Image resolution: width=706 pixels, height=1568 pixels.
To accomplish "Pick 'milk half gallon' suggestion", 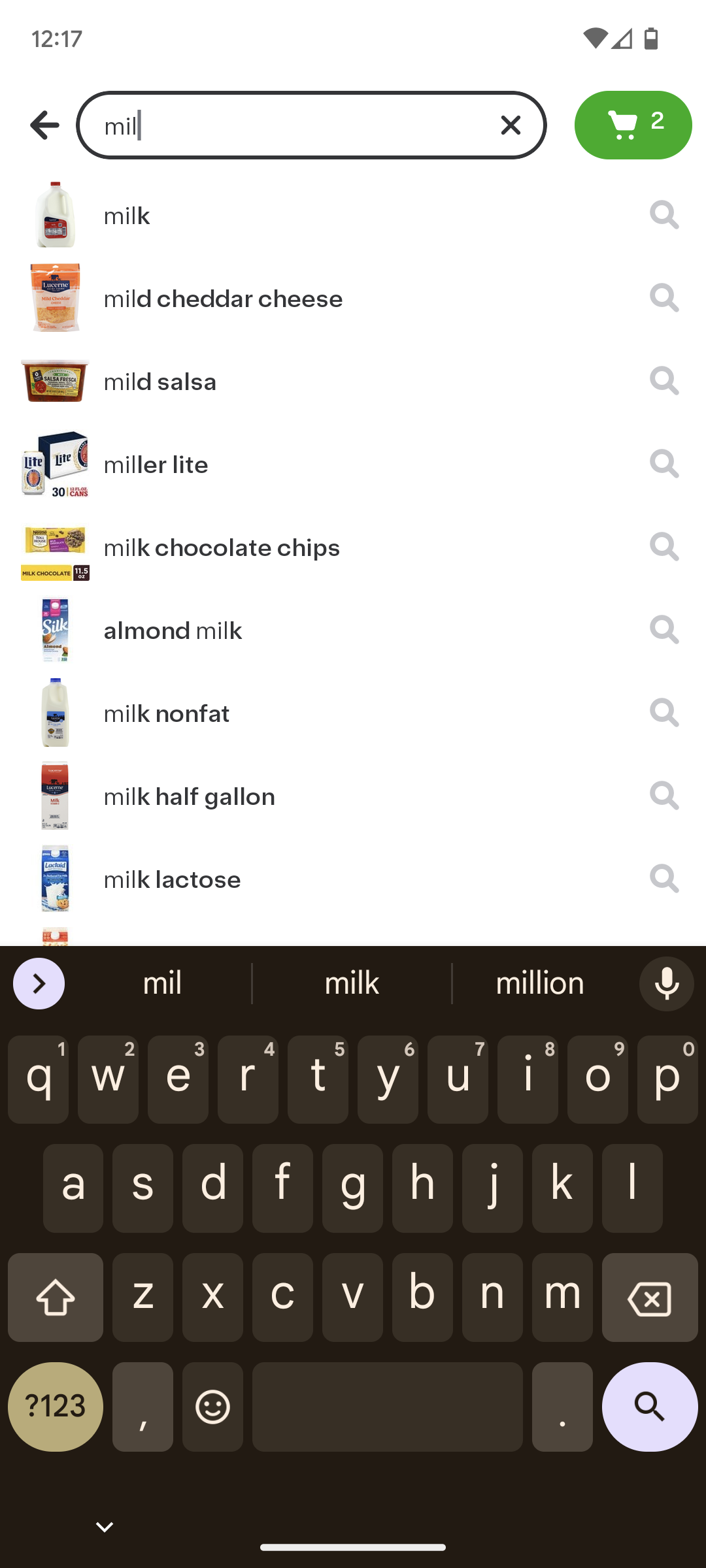I will (190, 796).
